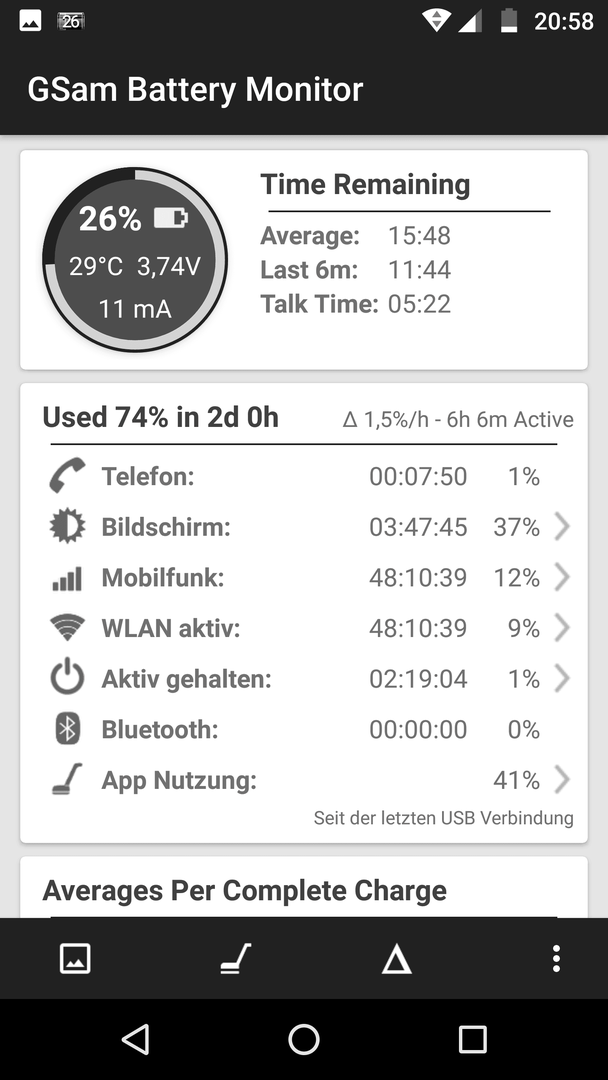Open the picture icon in bottom toolbar
Viewport: 608px width, 1080px height.
[x=75, y=958]
